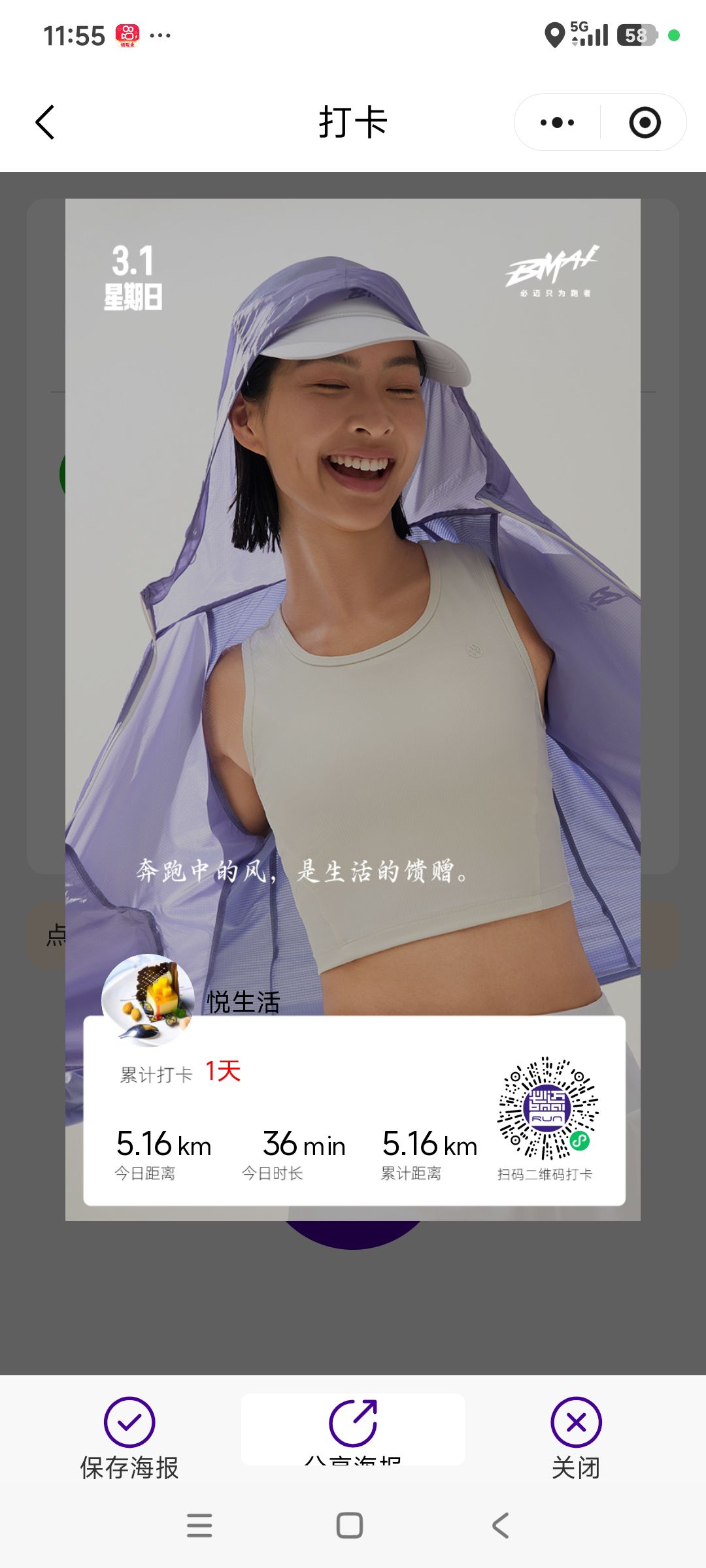The height and width of the screenshot is (1568, 706).
Task: Open system recent apps
Action: click(x=199, y=1526)
